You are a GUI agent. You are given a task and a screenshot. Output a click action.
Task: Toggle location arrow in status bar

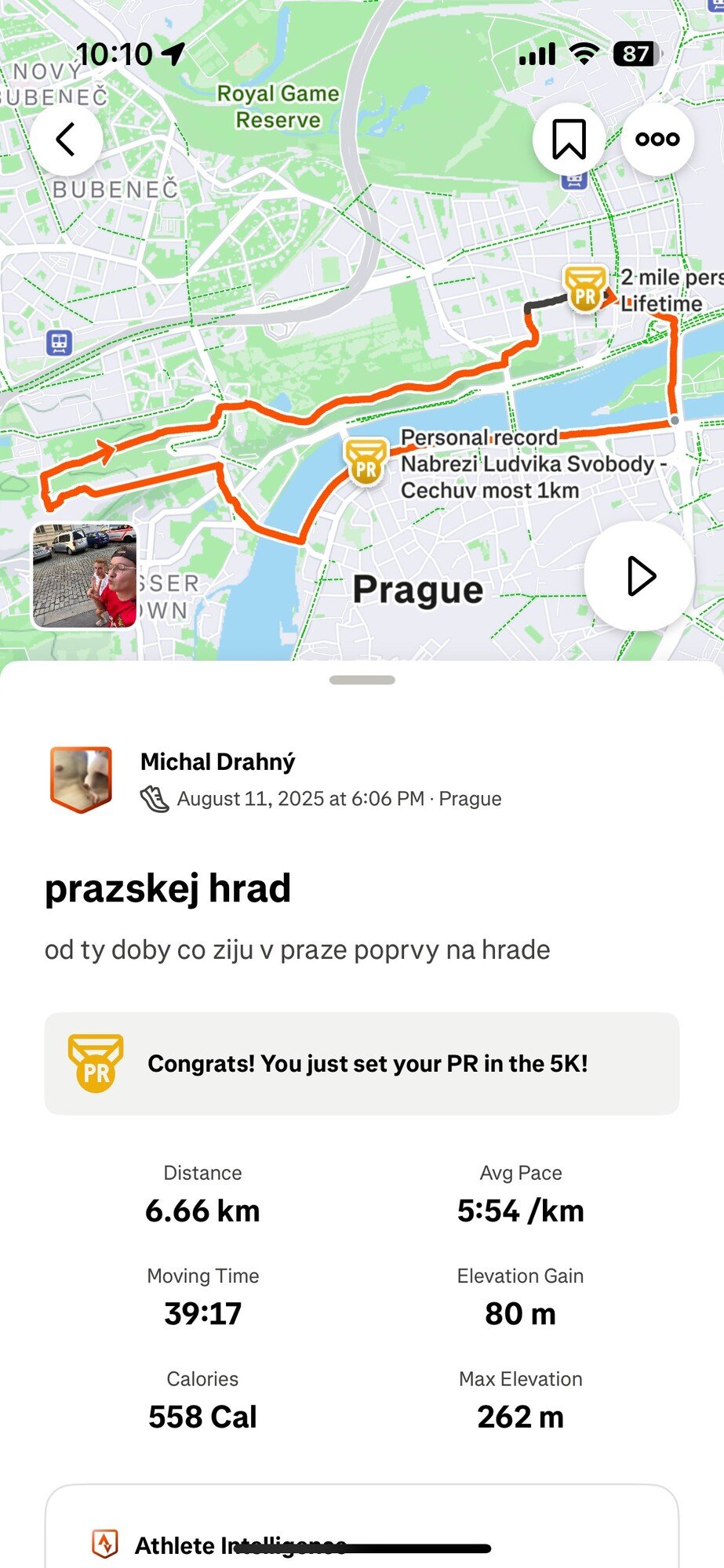(x=172, y=55)
